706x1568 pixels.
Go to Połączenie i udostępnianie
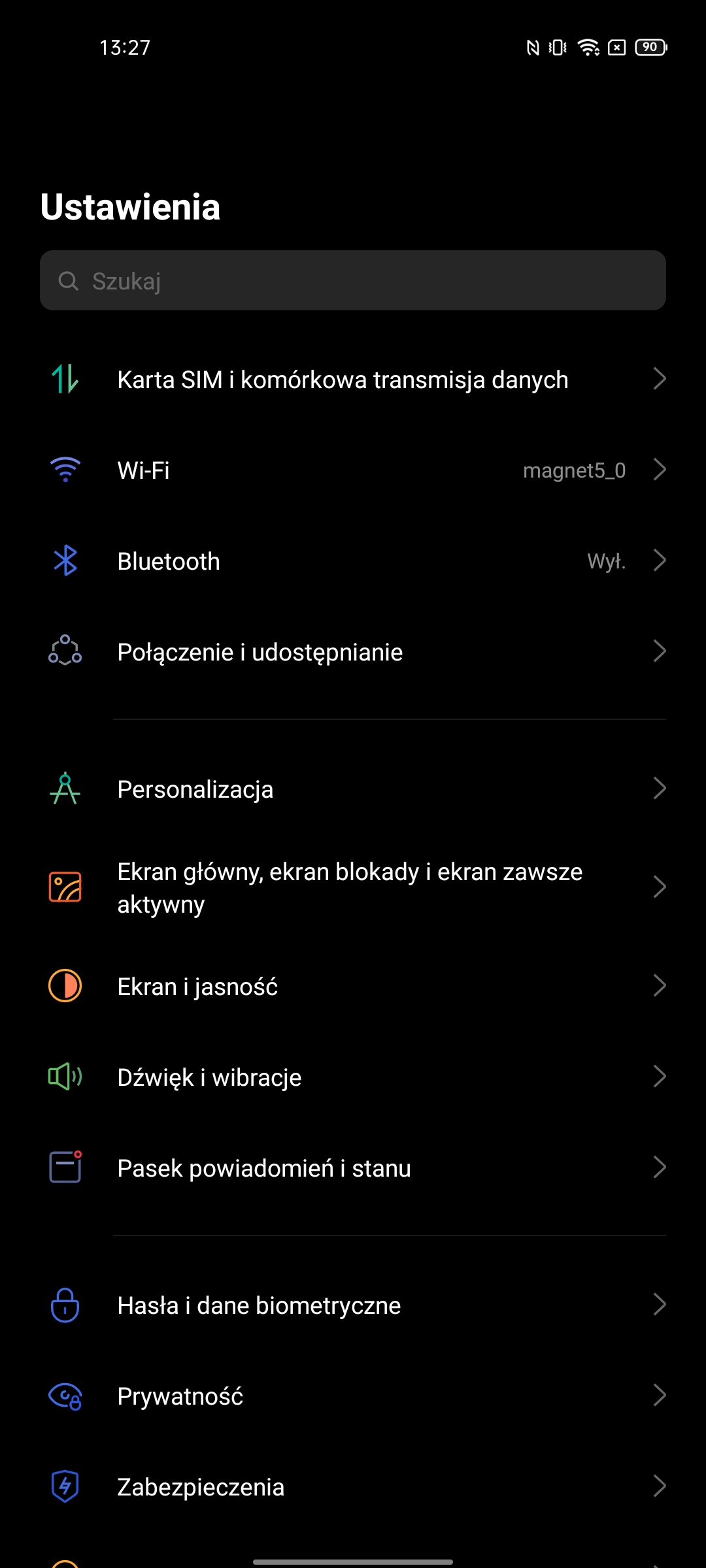pos(353,652)
